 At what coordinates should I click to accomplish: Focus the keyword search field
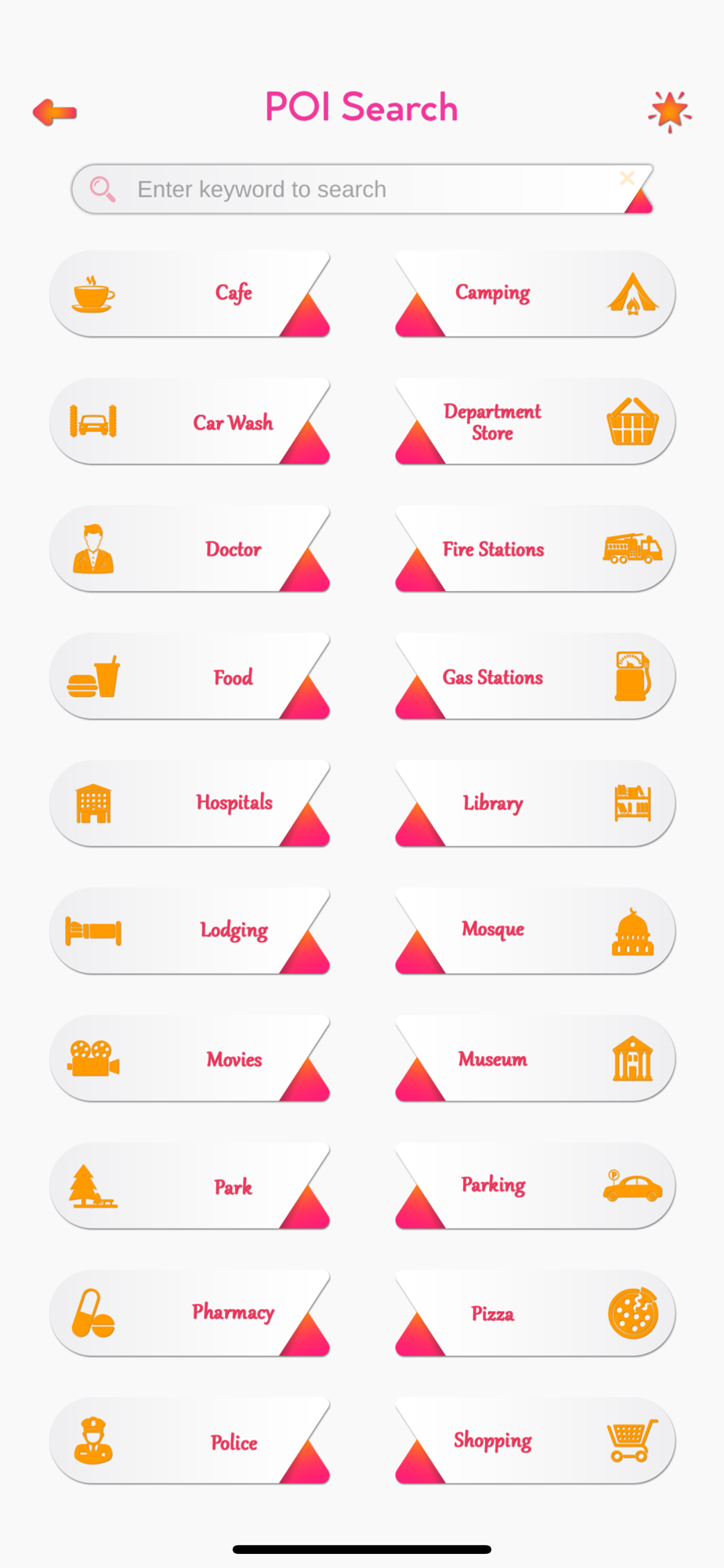coord(362,189)
